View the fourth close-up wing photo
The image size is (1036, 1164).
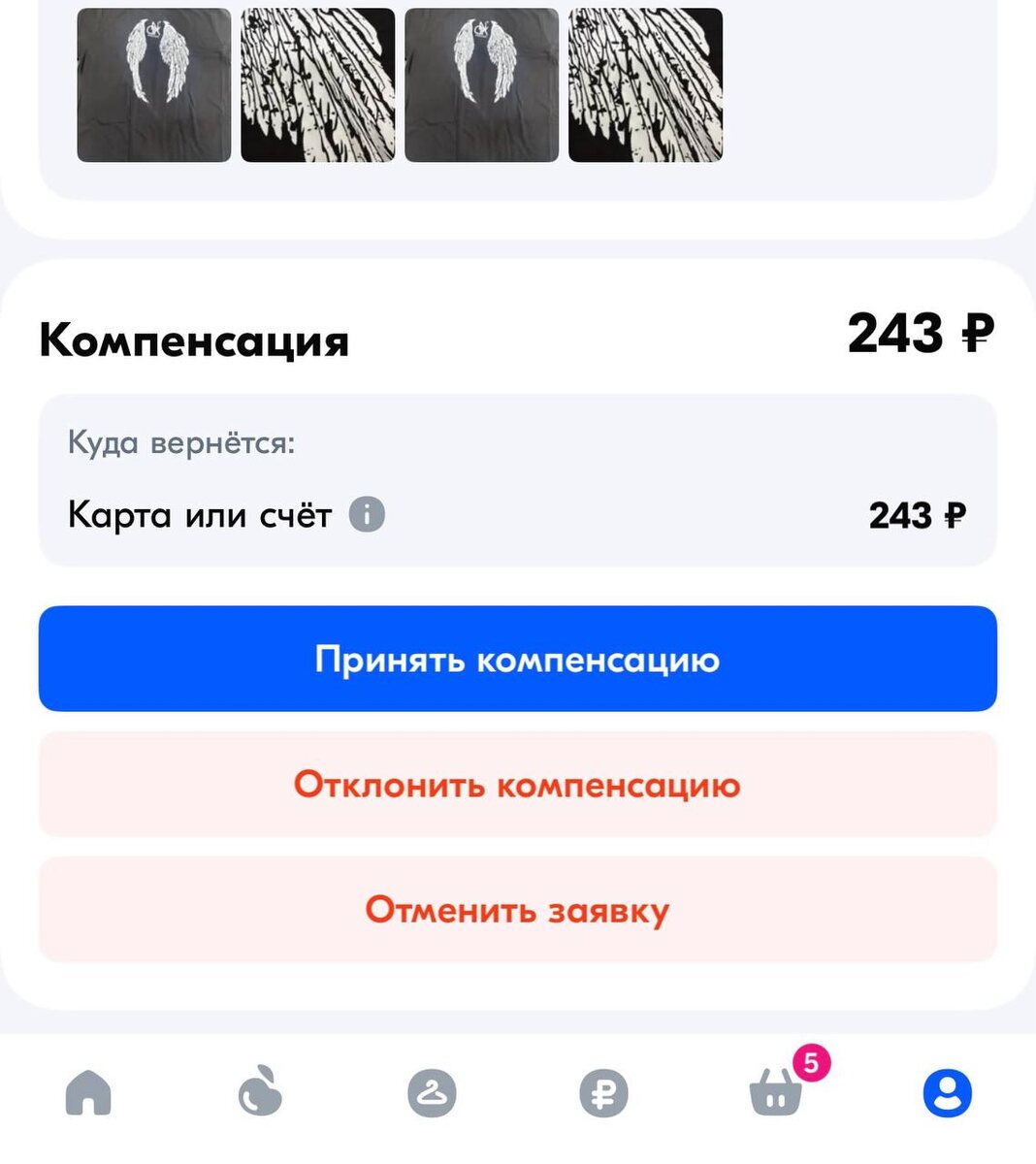click(646, 85)
